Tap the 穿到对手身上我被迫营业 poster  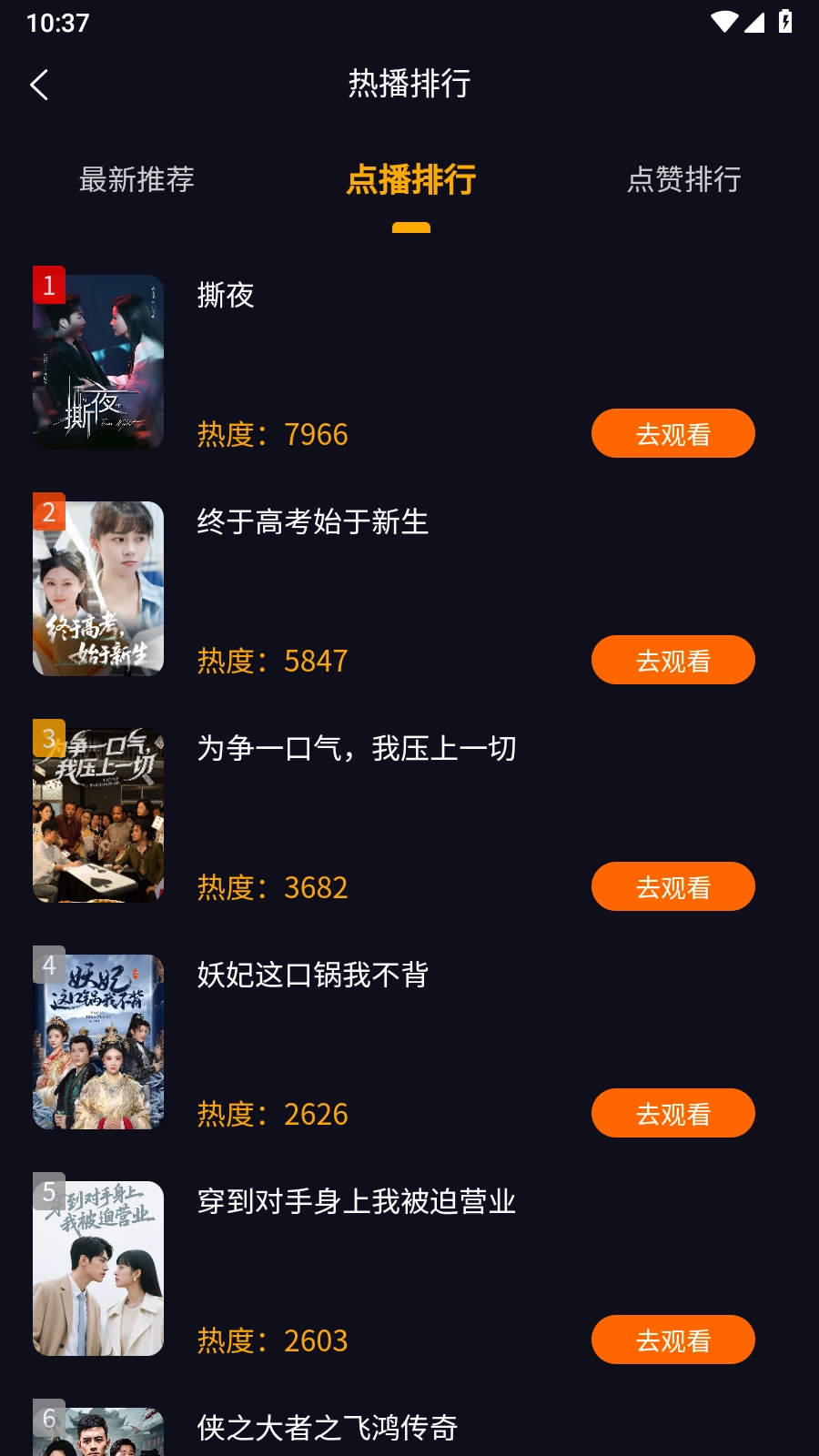[98, 1268]
